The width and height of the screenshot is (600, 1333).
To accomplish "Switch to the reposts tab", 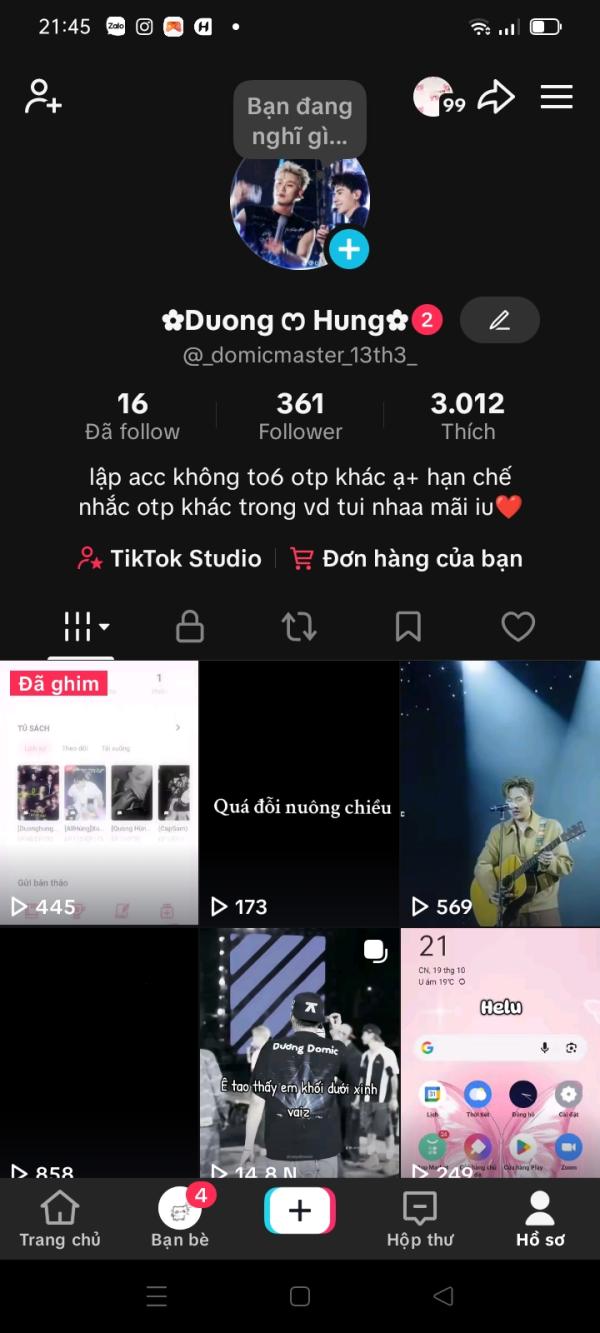I will [299, 627].
